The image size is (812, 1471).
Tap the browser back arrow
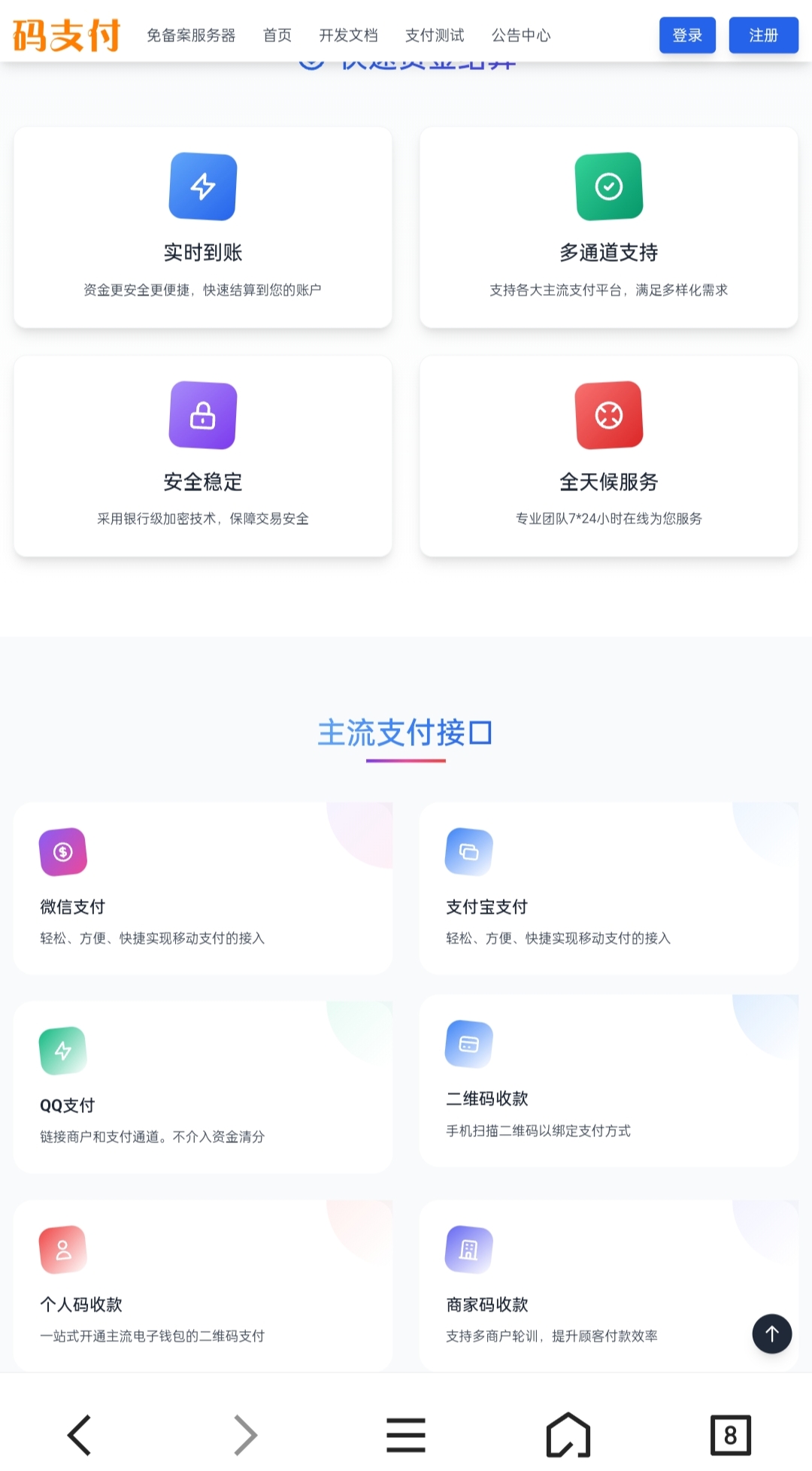pyautogui.click(x=80, y=1433)
